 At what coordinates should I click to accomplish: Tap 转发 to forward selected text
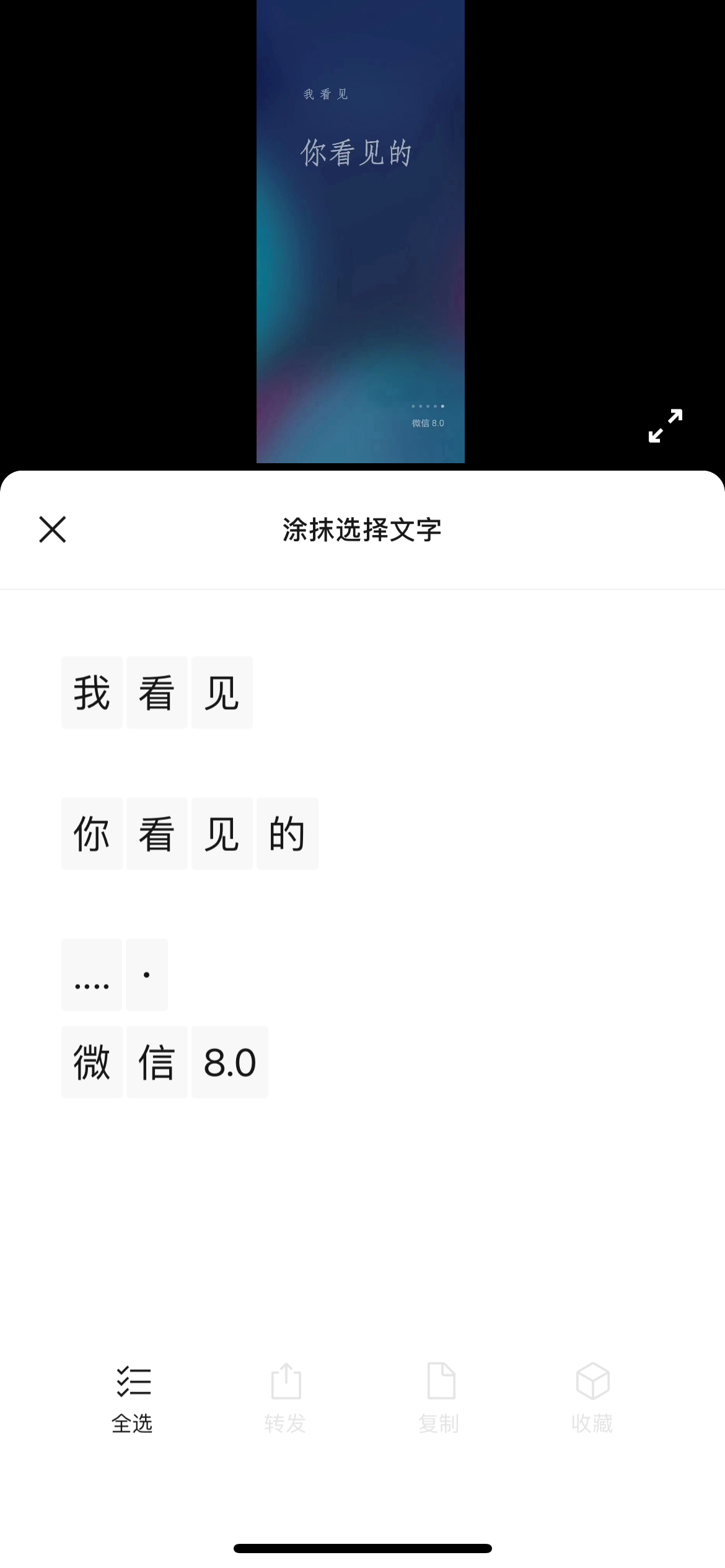(x=286, y=1400)
